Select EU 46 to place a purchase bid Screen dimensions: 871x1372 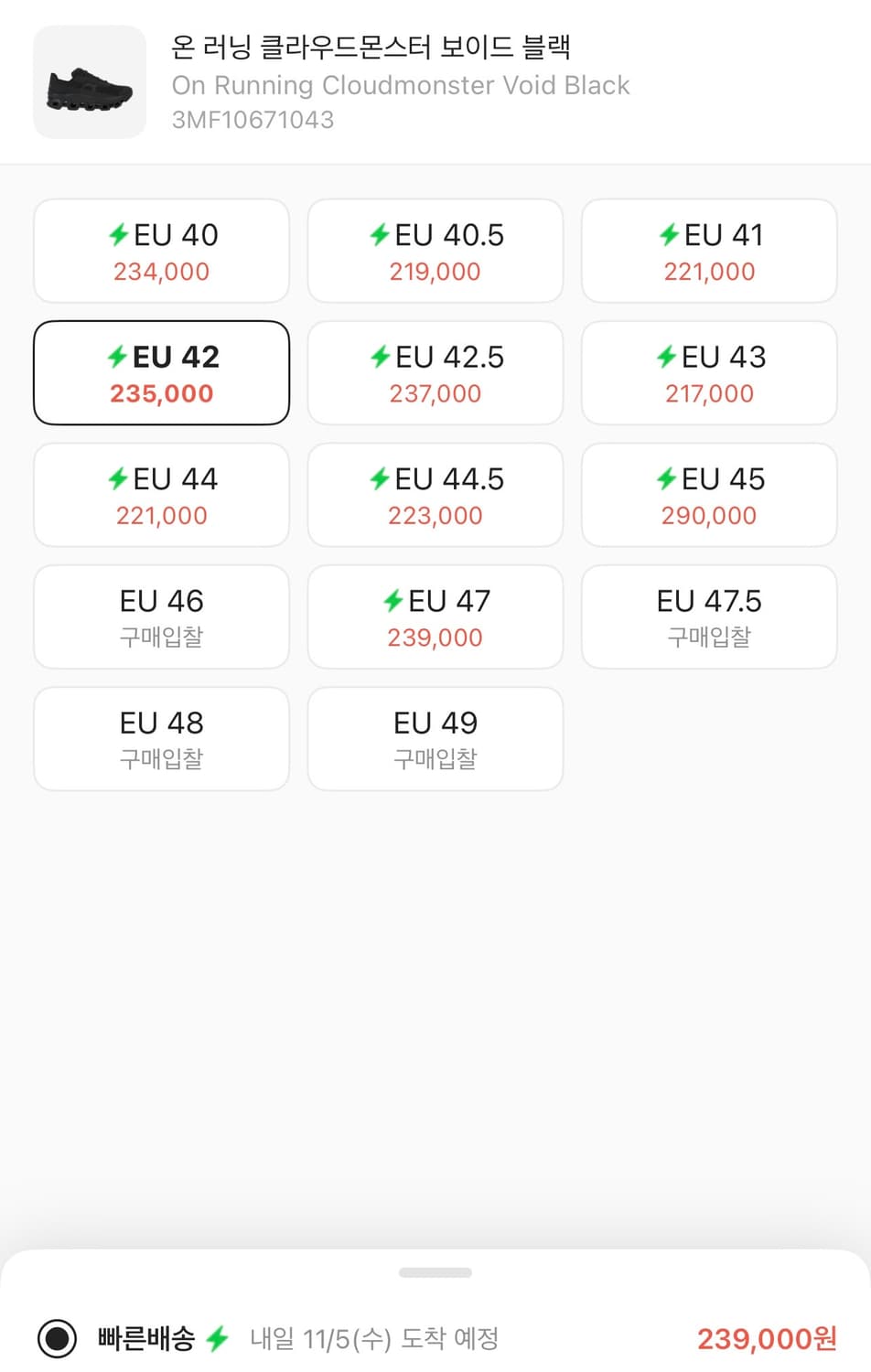point(161,616)
